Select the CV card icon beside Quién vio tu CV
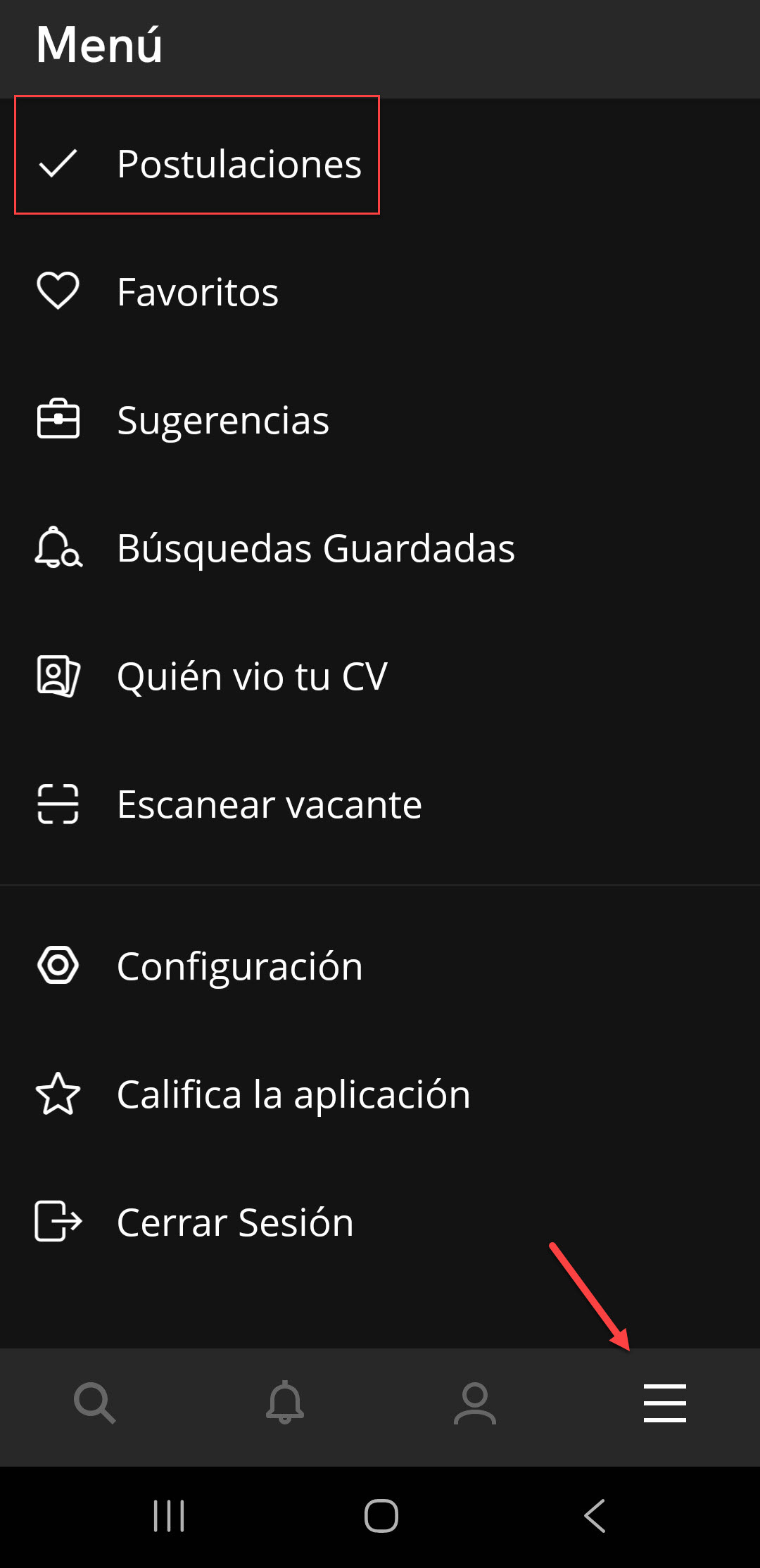Viewport: 760px width, 1568px height. (58, 676)
